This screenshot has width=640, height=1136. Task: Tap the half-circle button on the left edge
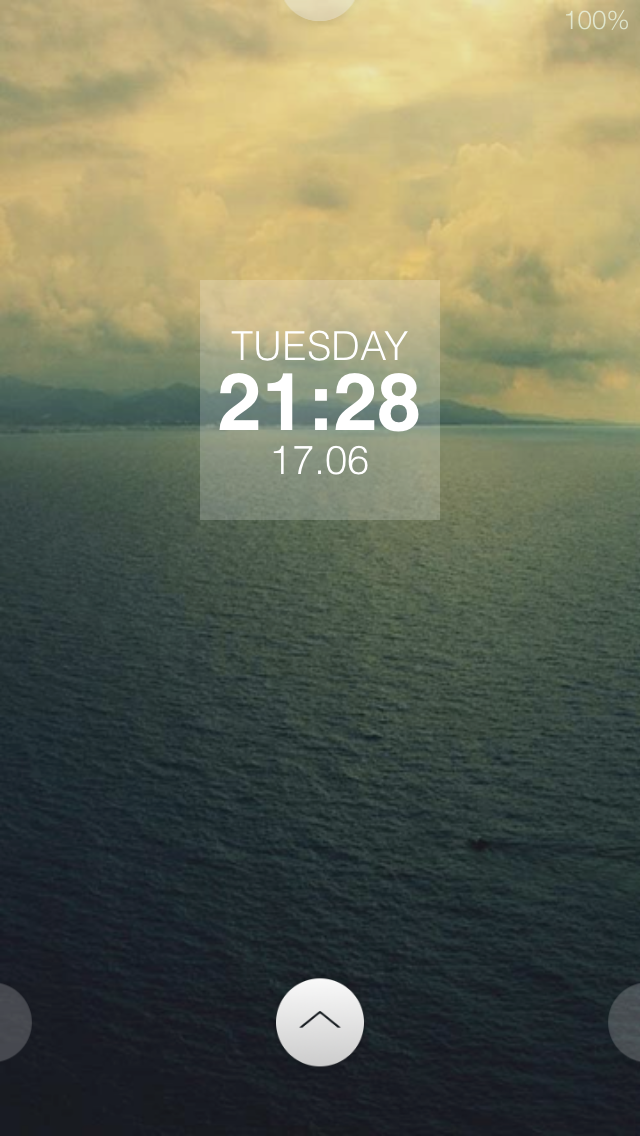[x=14, y=1022]
